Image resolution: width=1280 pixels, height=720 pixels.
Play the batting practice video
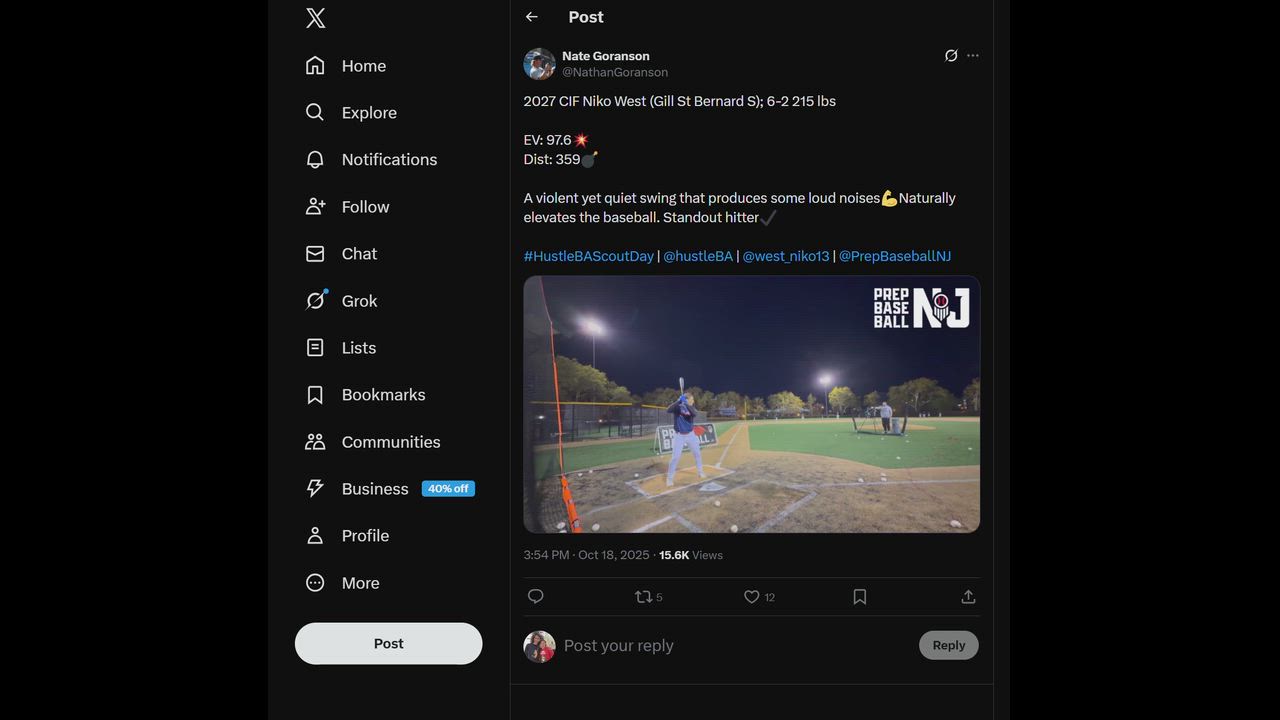pyautogui.click(x=751, y=404)
